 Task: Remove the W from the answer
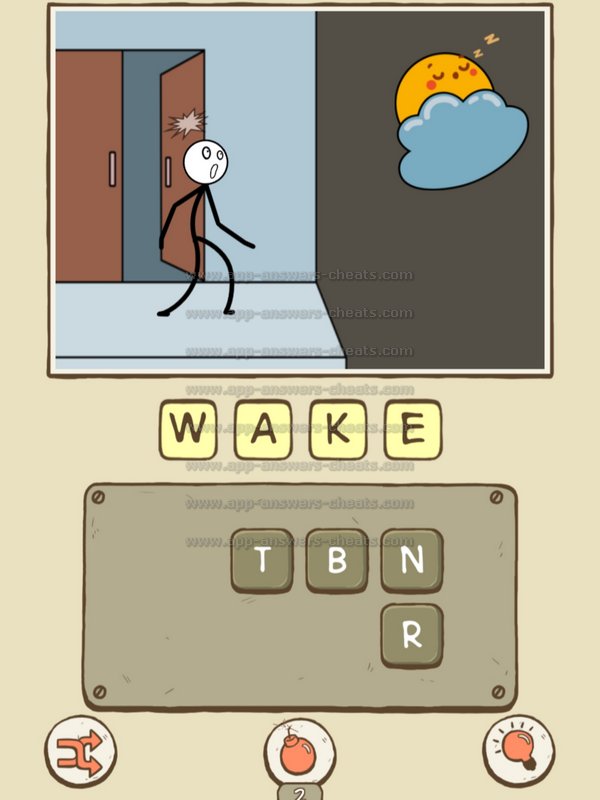(187, 430)
